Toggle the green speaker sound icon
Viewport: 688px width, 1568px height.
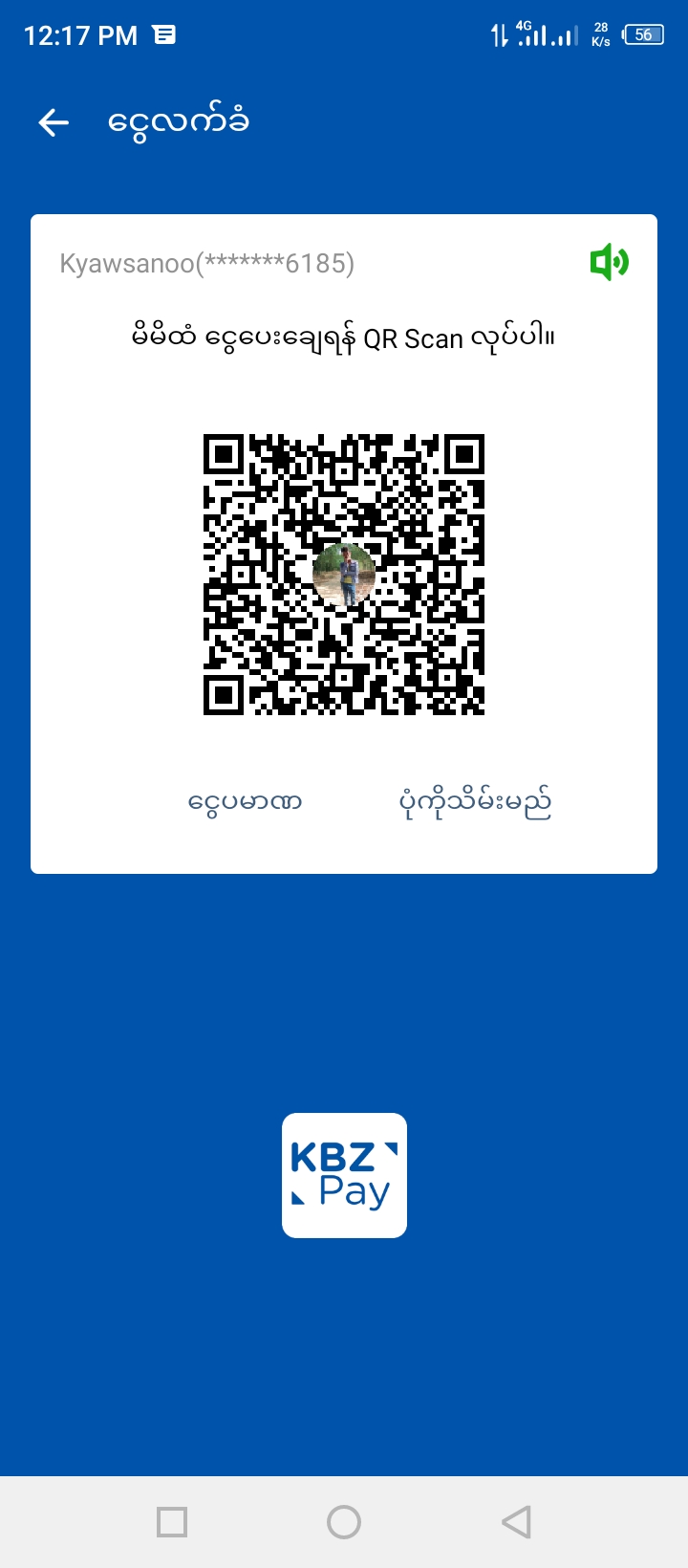point(609,262)
